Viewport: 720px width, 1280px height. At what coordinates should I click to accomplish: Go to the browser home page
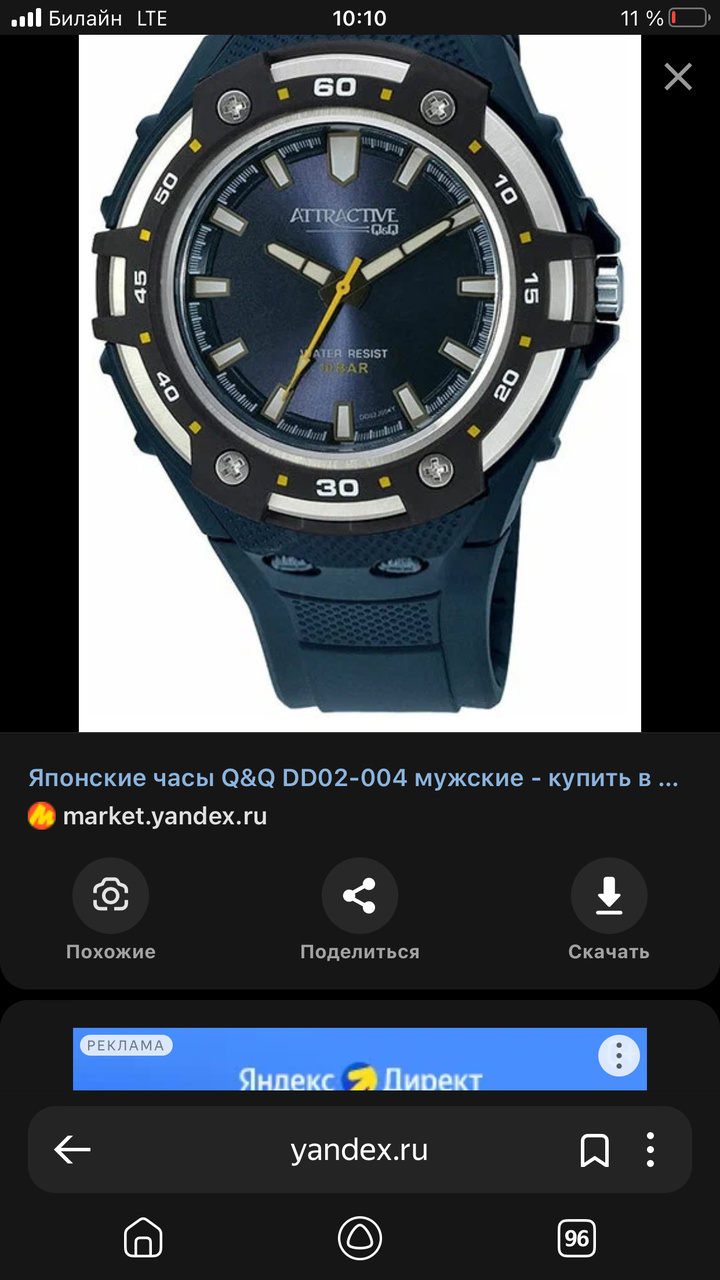(143, 1239)
